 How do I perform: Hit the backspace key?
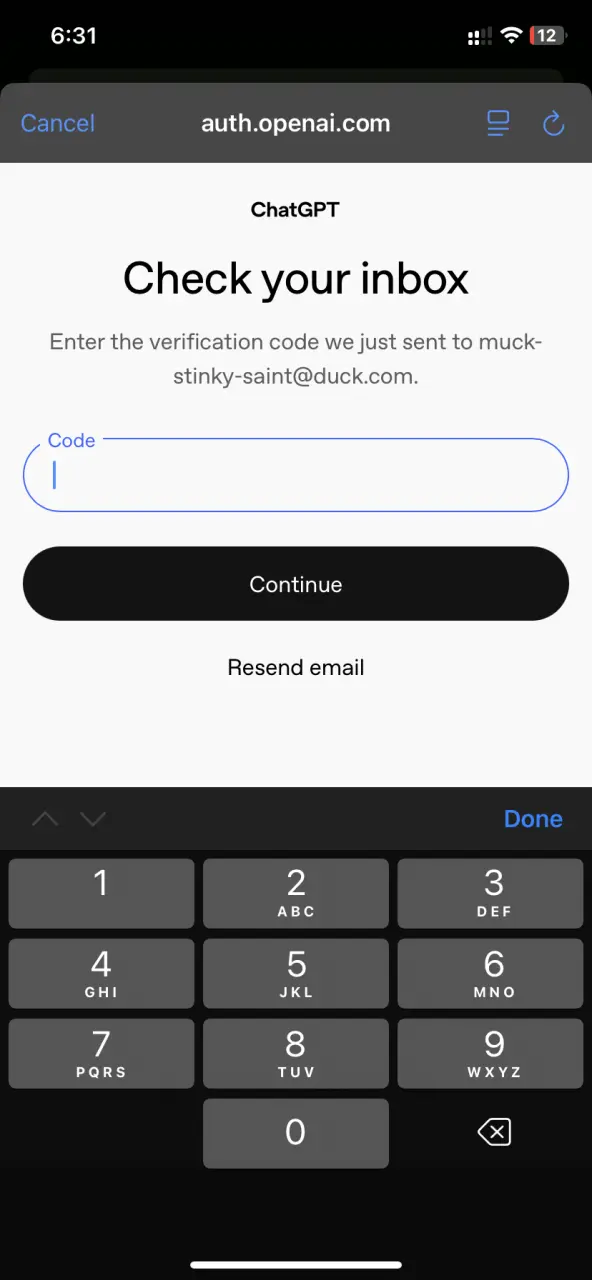pos(494,1132)
